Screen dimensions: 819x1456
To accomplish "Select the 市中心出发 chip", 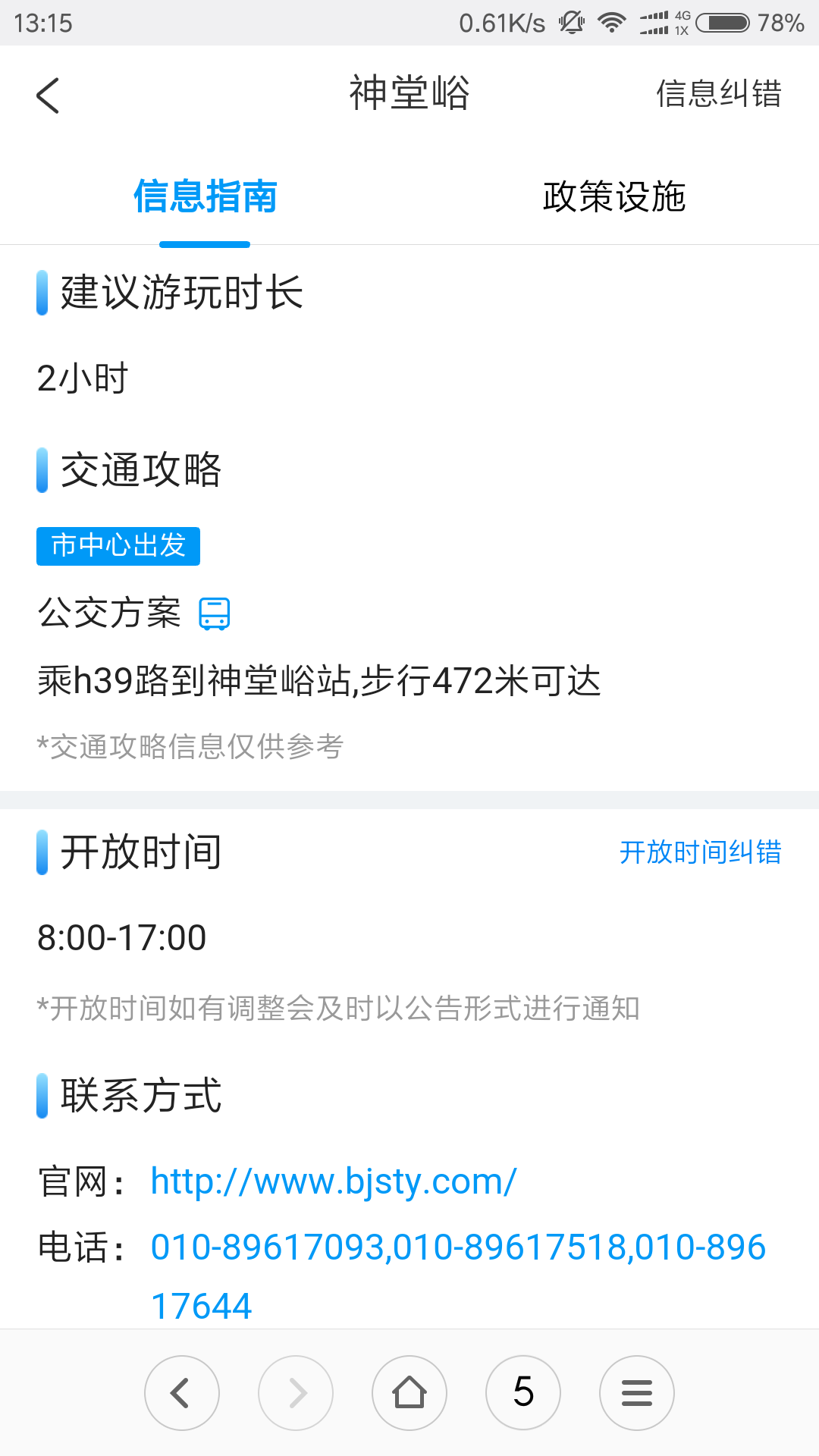I will [118, 546].
